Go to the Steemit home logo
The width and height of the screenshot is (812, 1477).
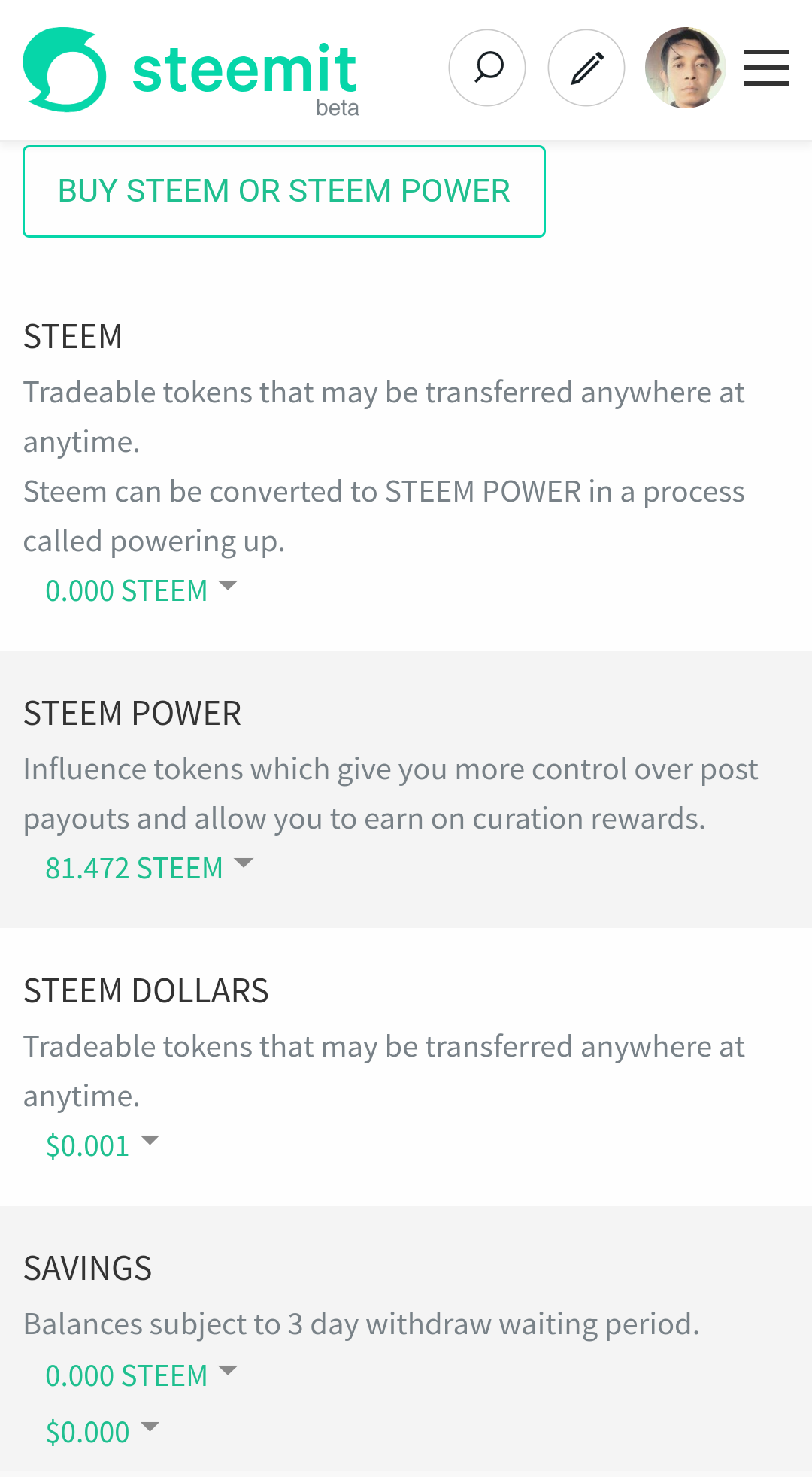(191, 70)
